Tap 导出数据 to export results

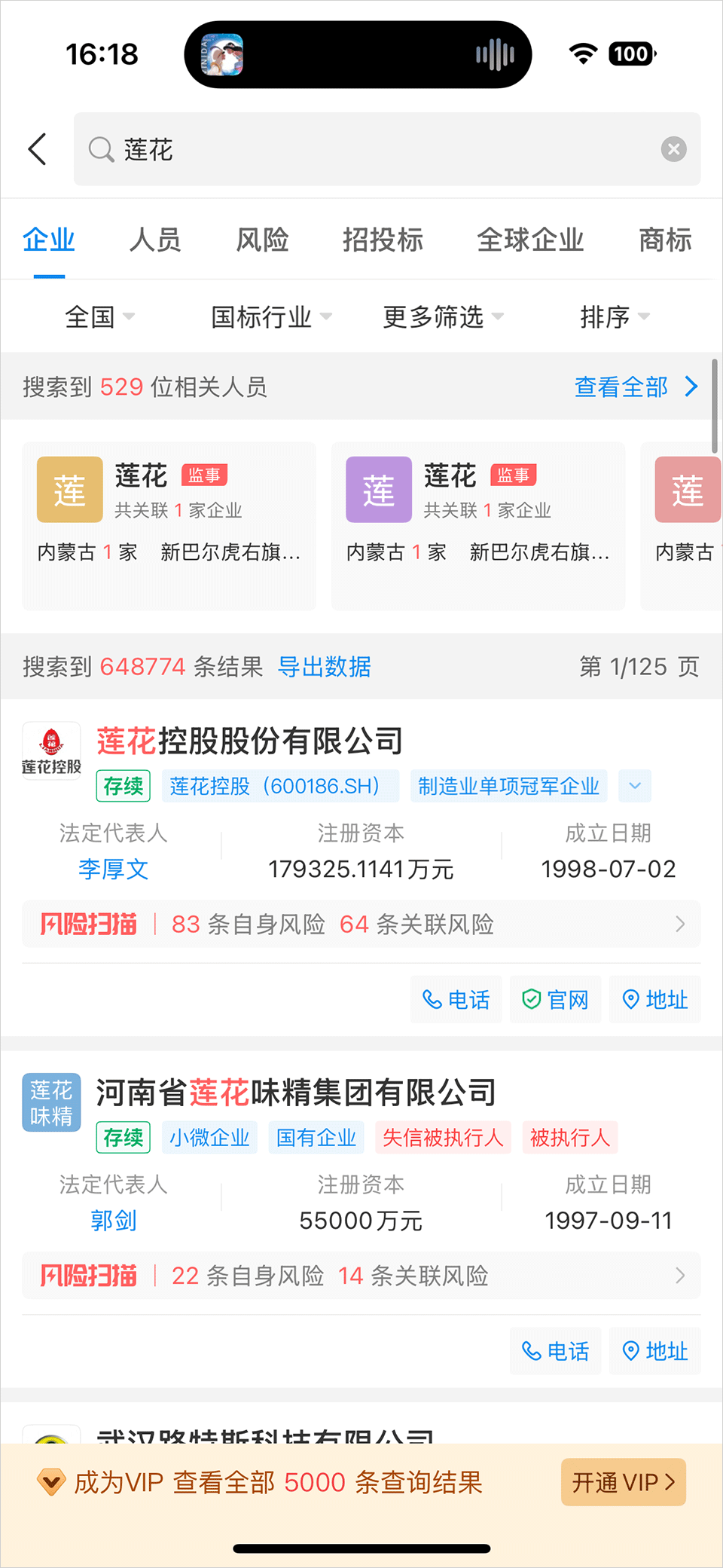324,667
